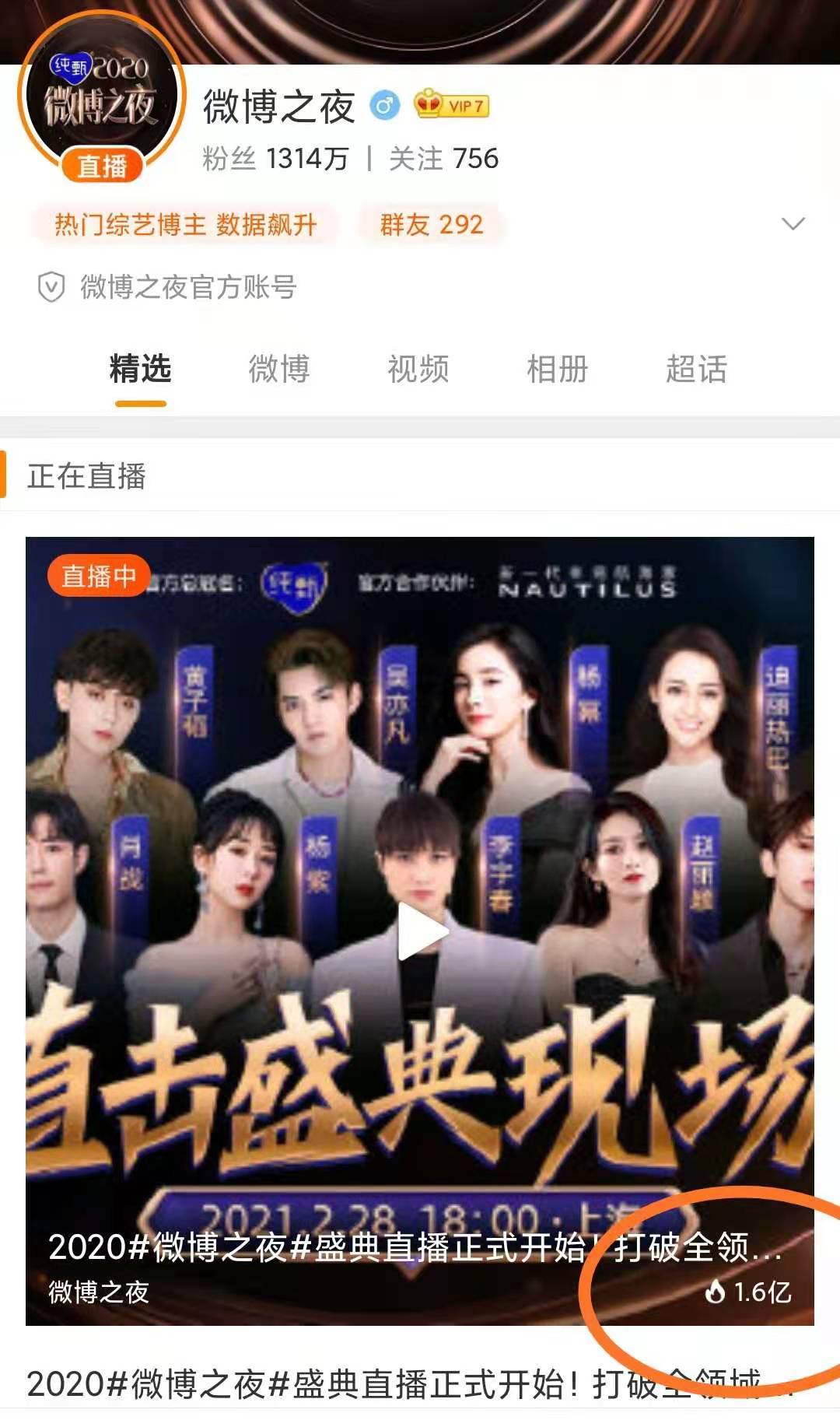Switch to the 视频 tab
Image resolution: width=840 pixels, height=1420 pixels.
[x=418, y=369]
